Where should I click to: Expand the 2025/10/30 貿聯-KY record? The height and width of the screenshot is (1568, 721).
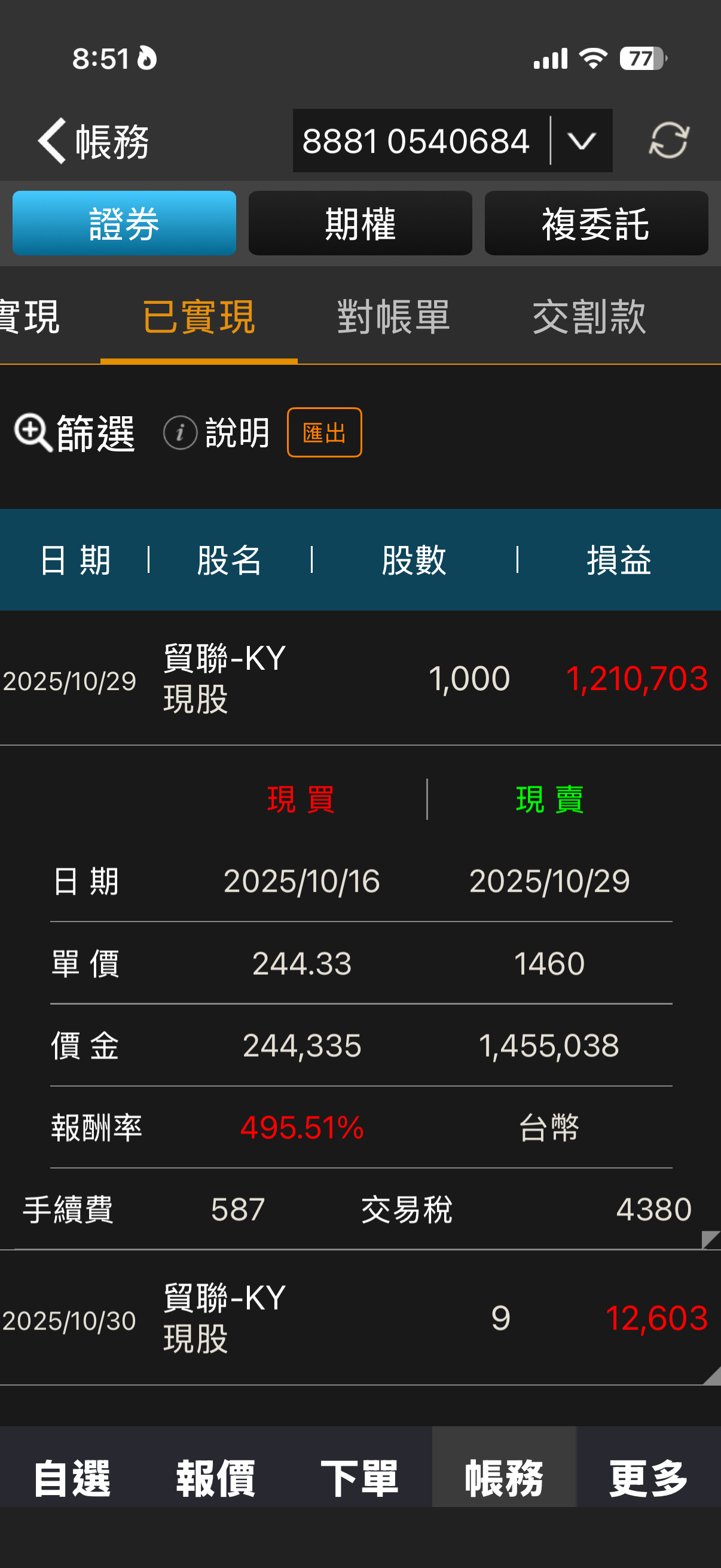tap(359, 1319)
